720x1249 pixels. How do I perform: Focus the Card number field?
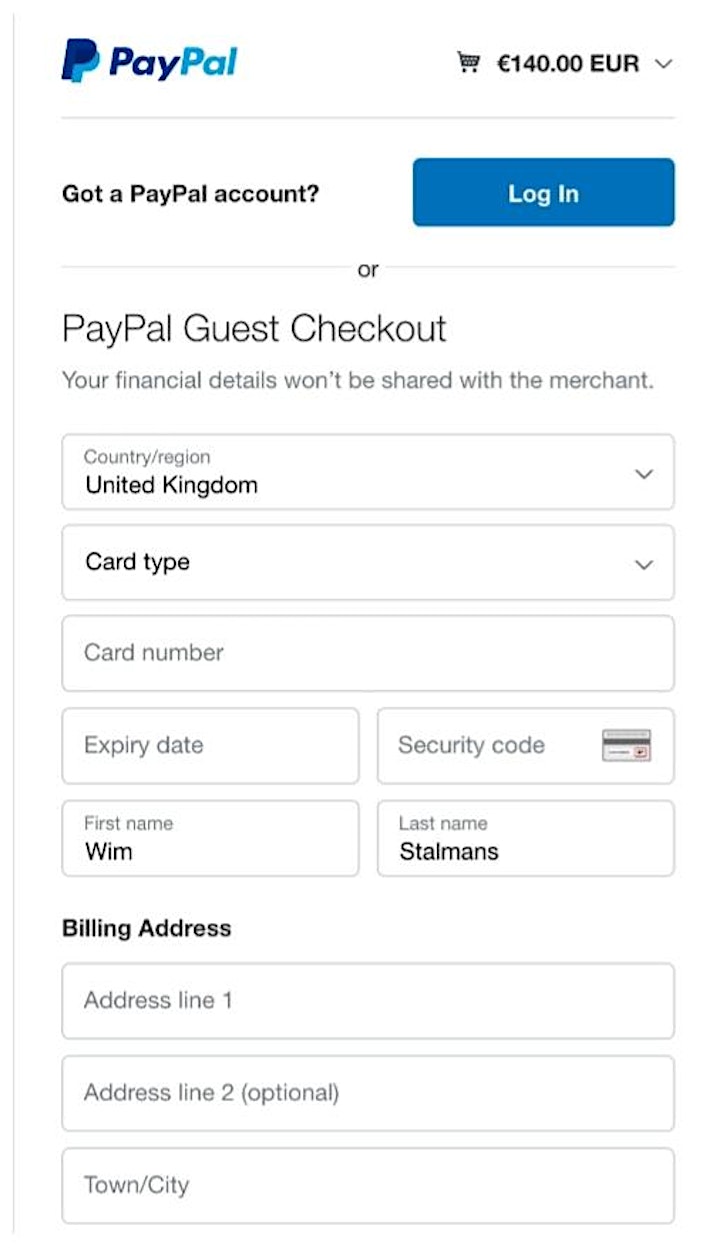tap(368, 653)
